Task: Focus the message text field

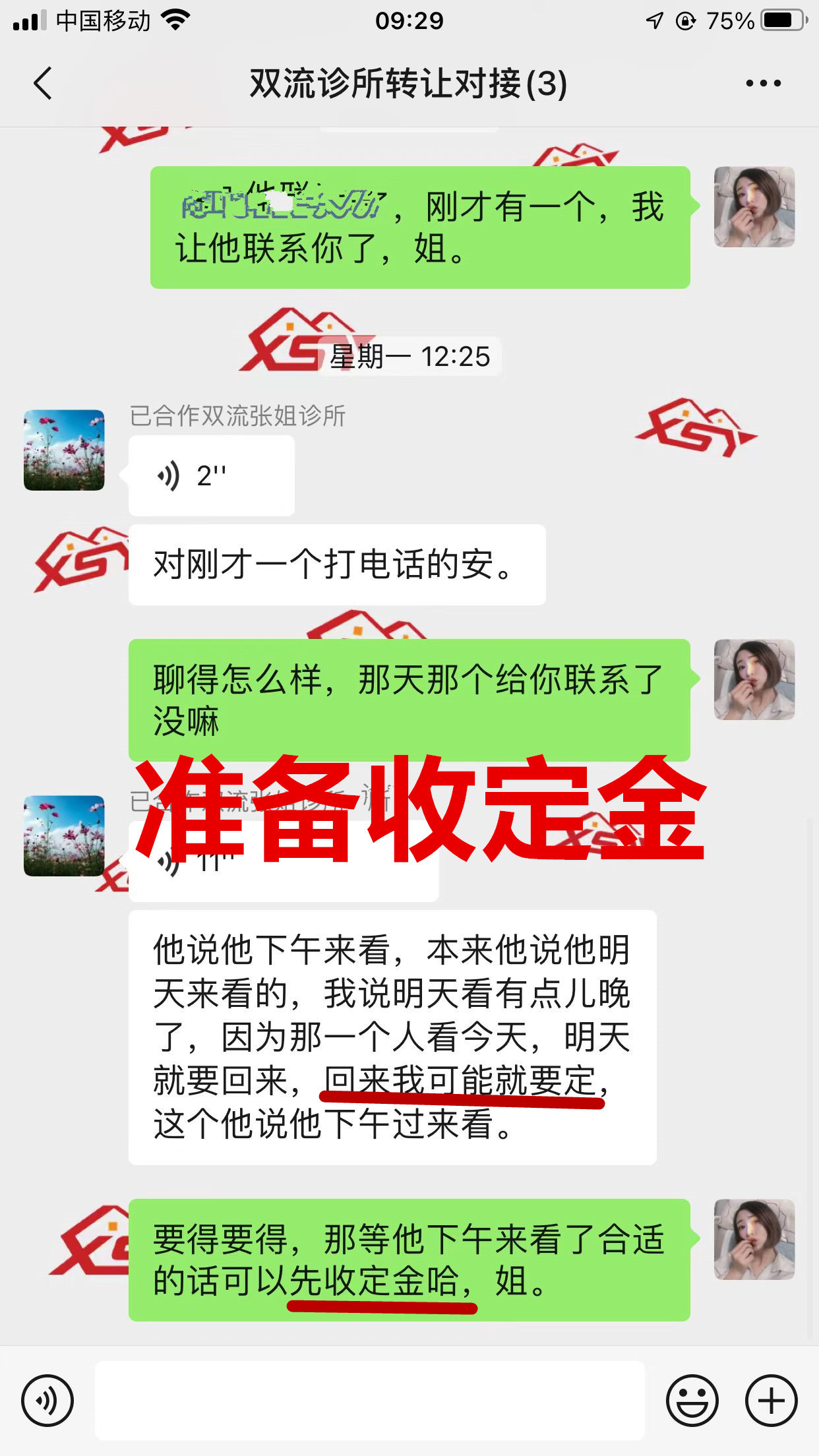Action: 369,1401
